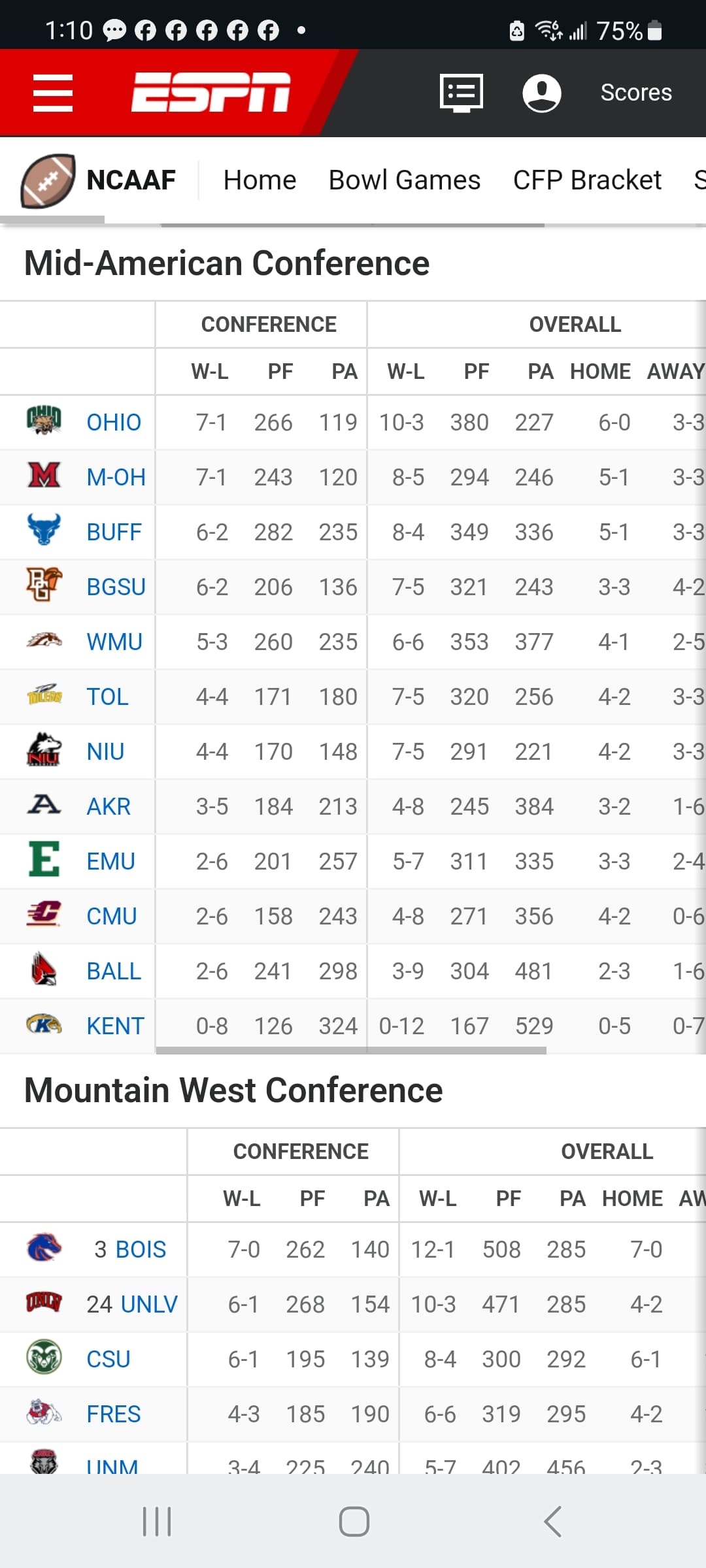Open recent apps from navigation bar
706x1568 pixels.
click(157, 1522)
